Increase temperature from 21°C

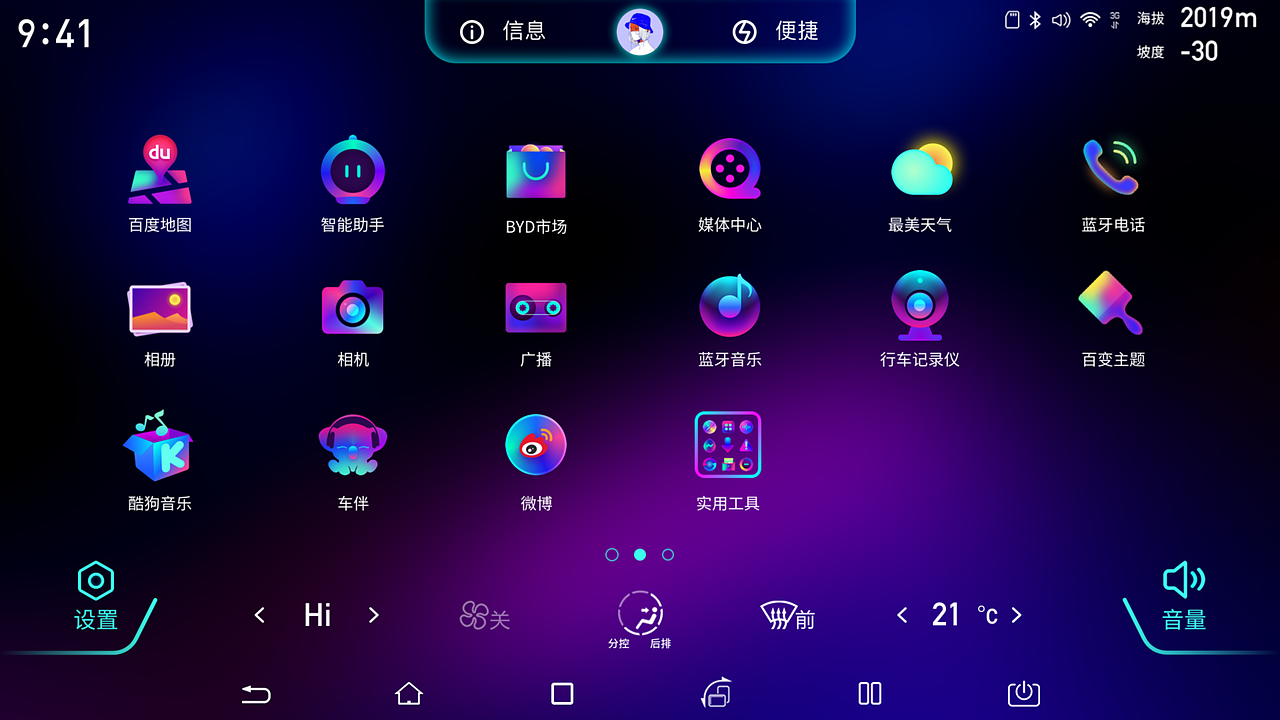pos(1017,615)
